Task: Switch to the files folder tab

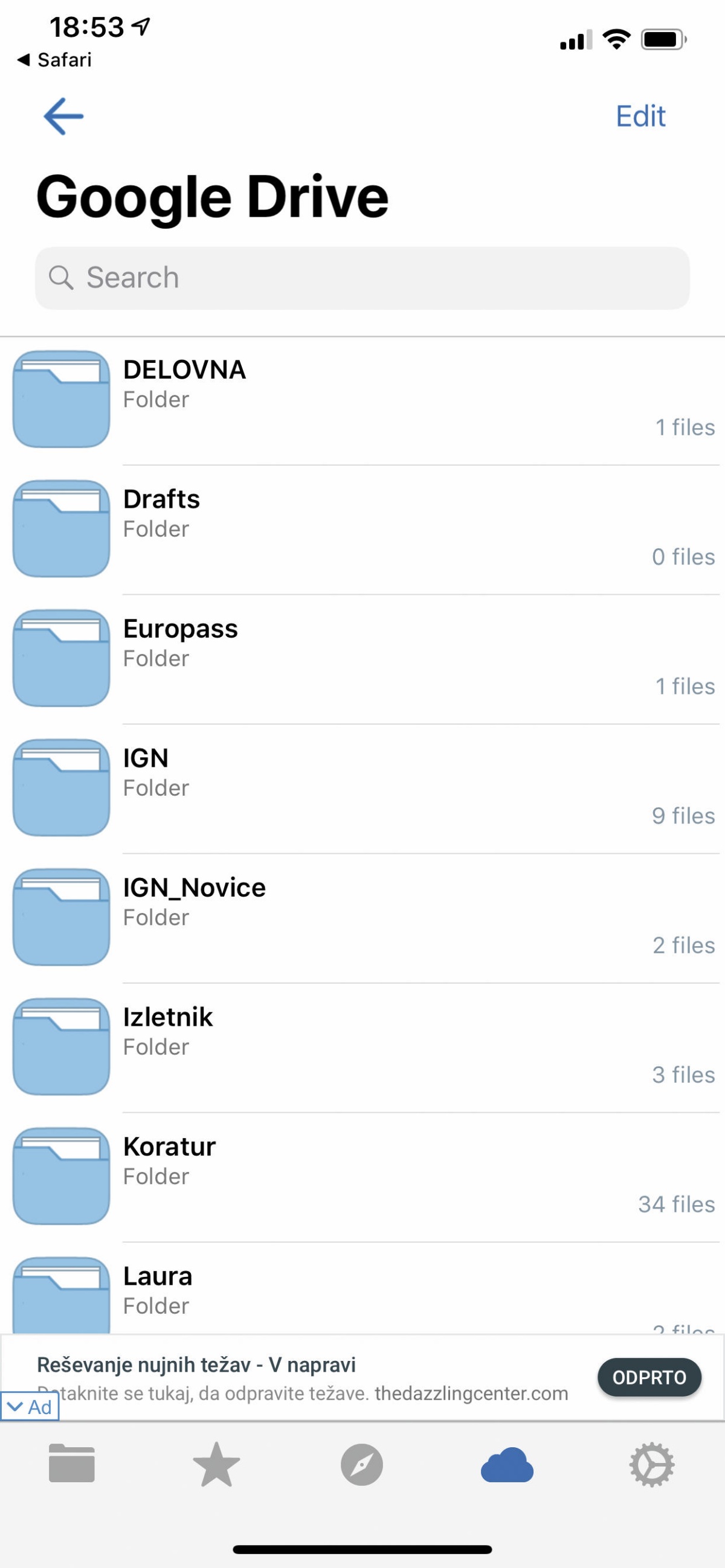Action: tap(71, 1464)
